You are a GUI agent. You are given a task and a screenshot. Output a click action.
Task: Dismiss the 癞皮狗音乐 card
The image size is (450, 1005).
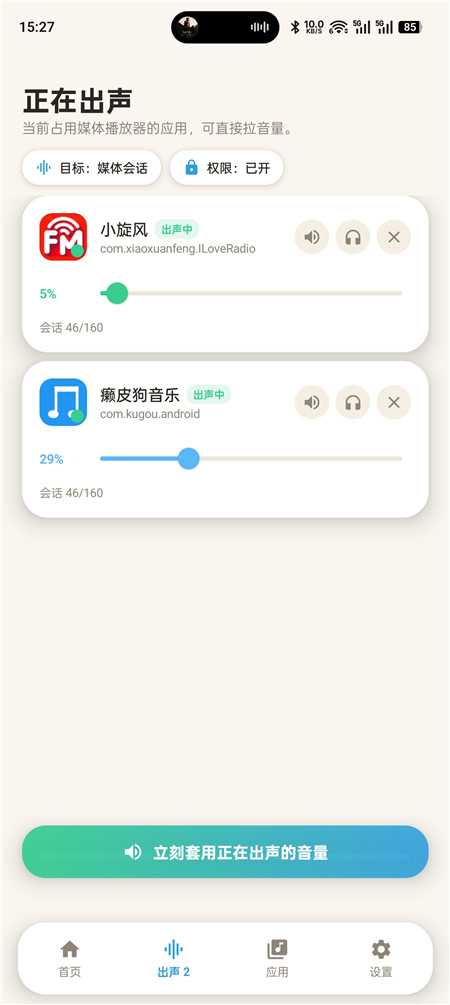394,403
